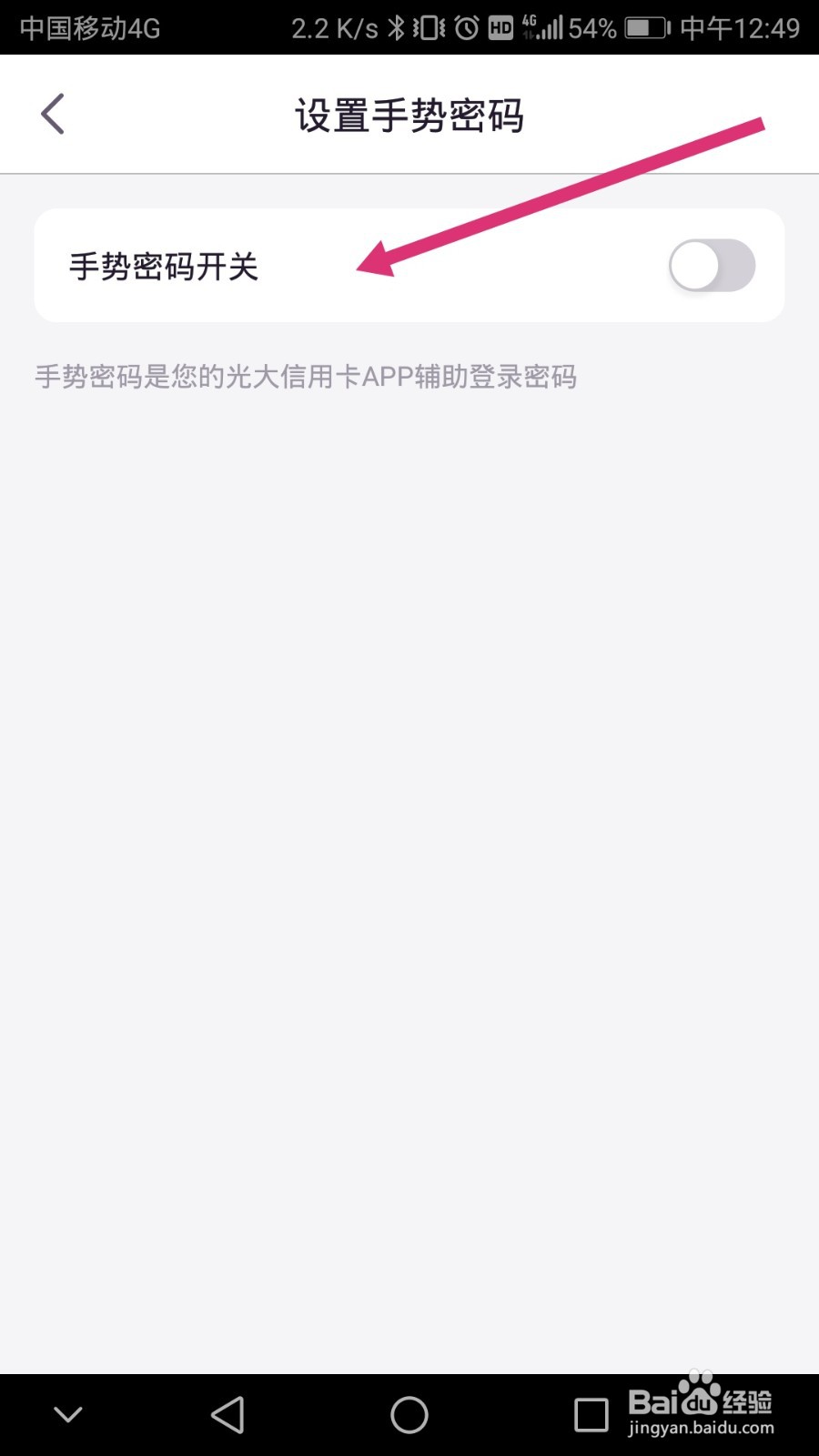Tap the Bluetooth icon in the status bar
Image resolution: width=819 pixels, height=1456 pixels.
(x=398, y=27)
